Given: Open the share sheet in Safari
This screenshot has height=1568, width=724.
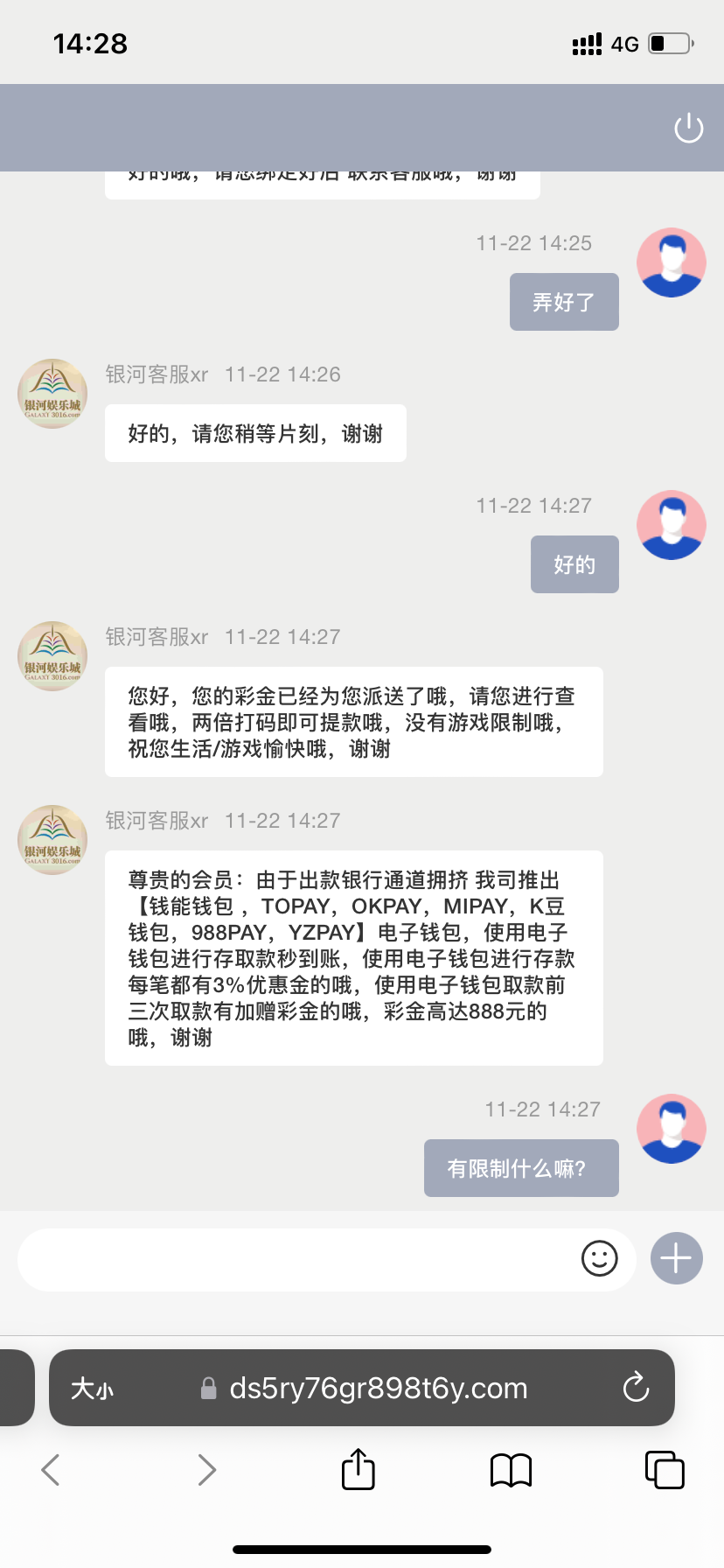Looking at the screenshot, I should [358, 1470].
